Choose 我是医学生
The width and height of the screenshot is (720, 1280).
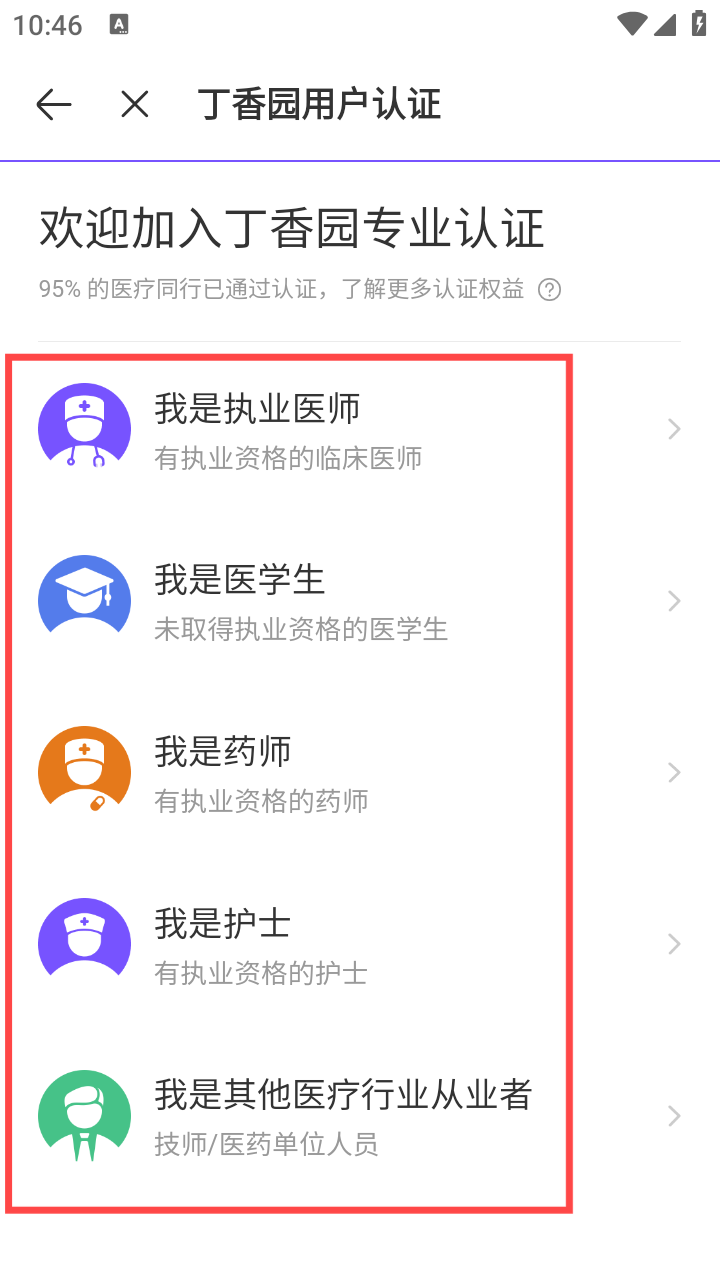pos(360,600)
